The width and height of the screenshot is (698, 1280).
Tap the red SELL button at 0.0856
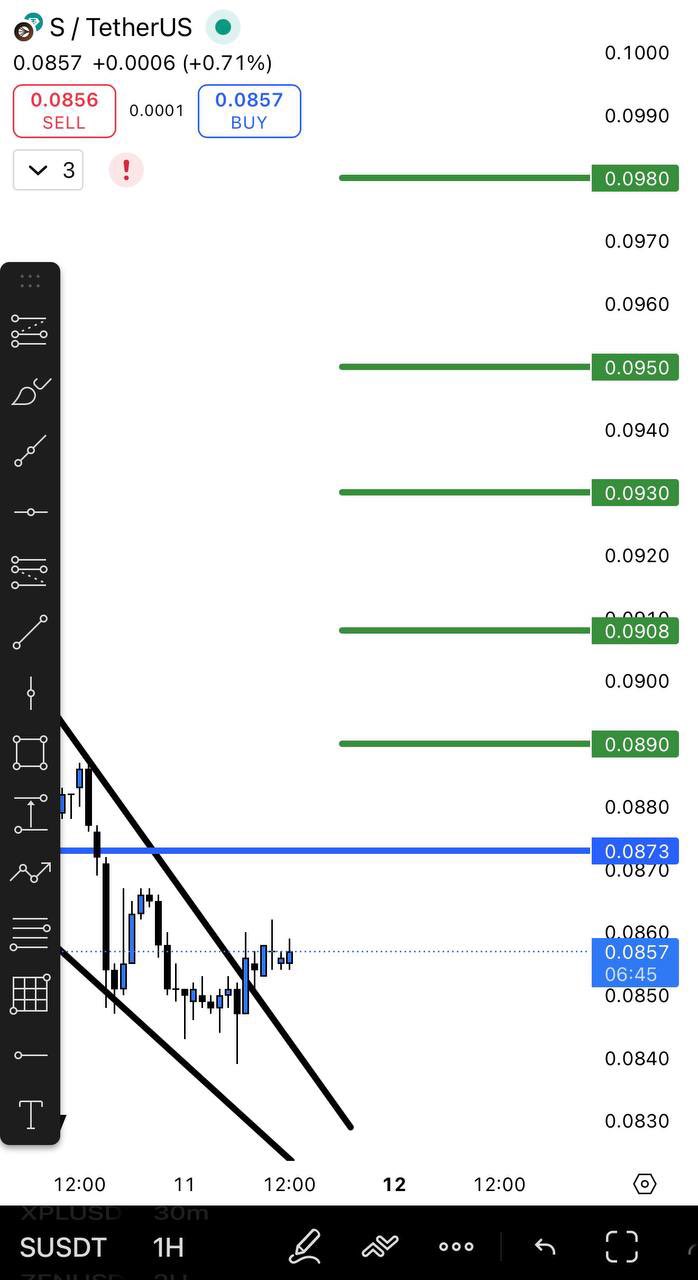pos(64,111)
